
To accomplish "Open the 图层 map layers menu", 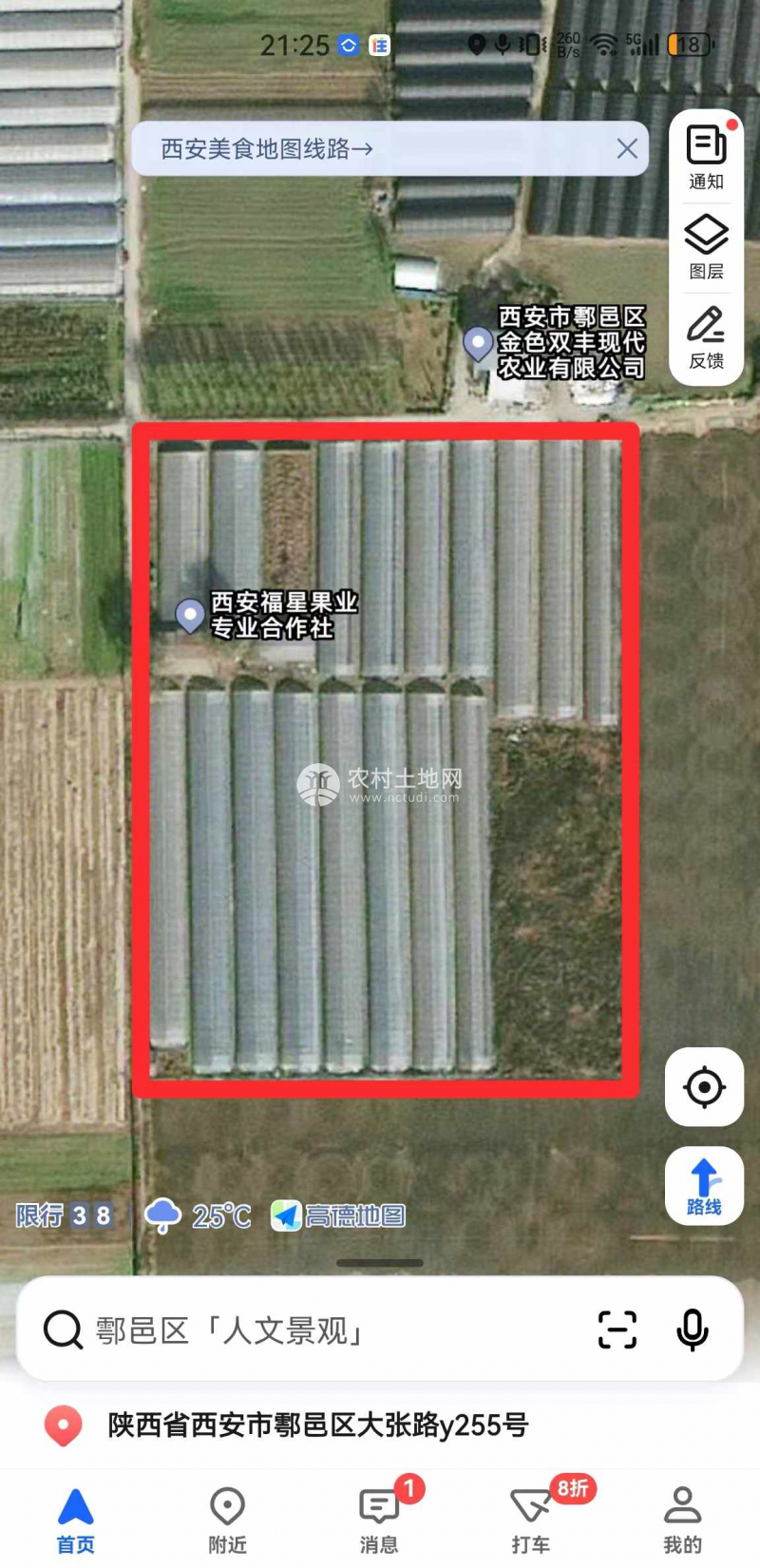I will tap(706, 246).
